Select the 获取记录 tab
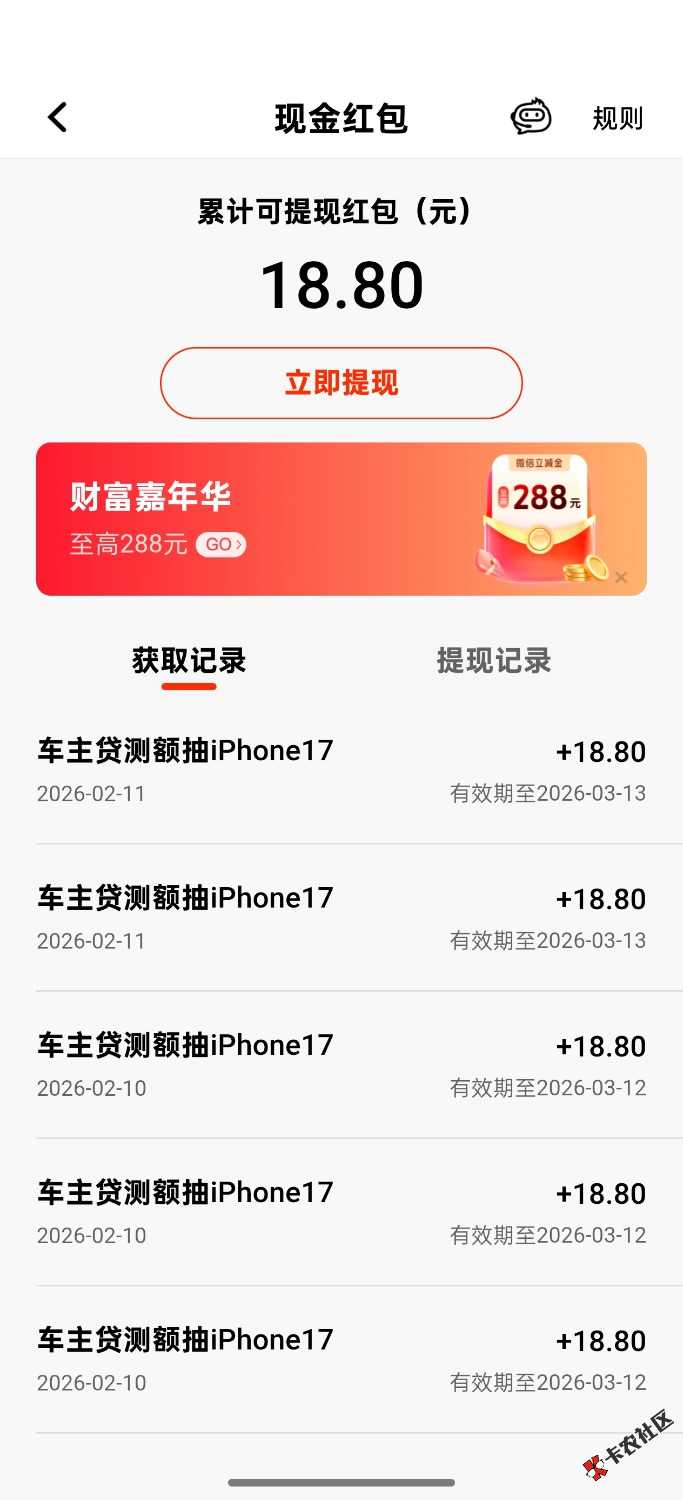This screenshot has width=683, height=1500. (189, 661)
